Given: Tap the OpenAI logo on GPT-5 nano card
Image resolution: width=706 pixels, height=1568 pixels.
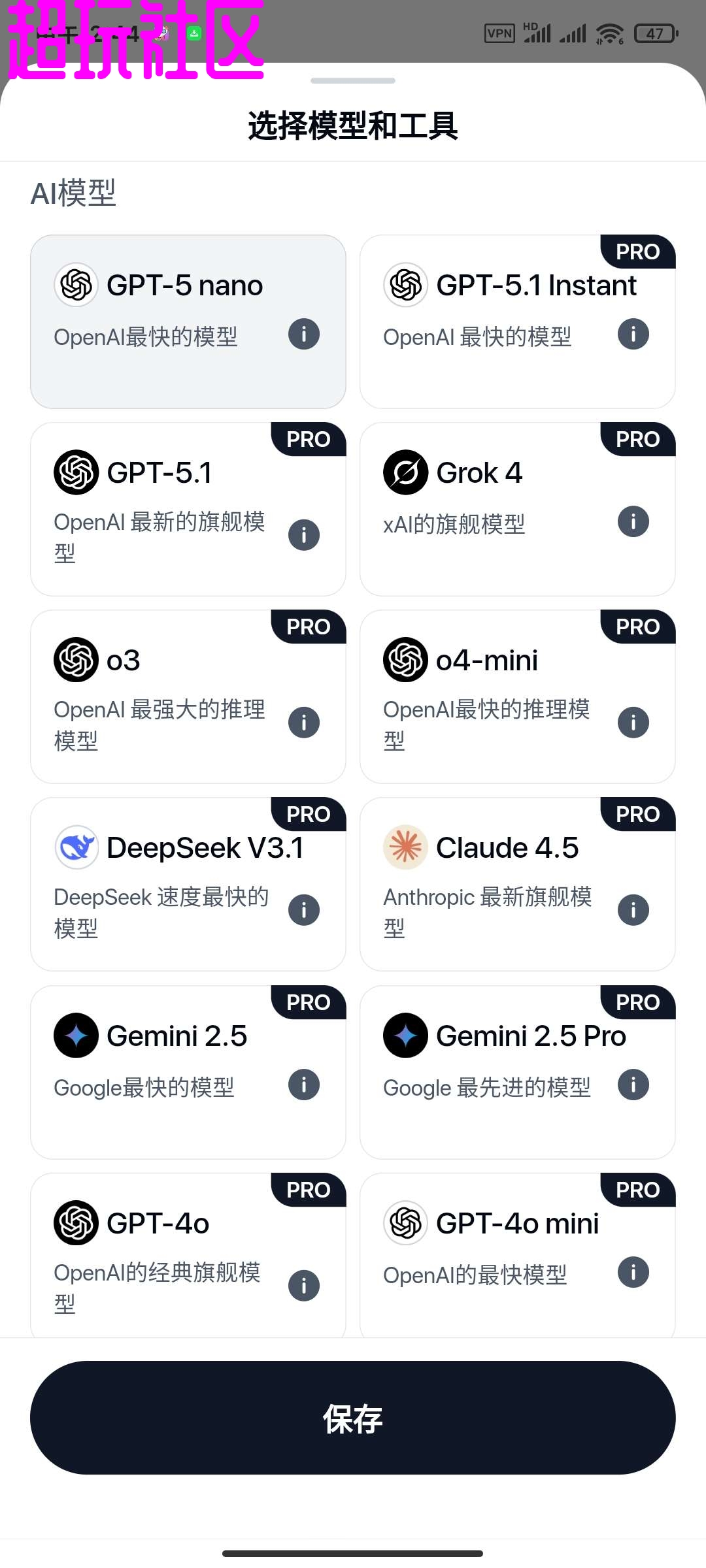Looking at the screenshot, I should (x=76, y=284).
